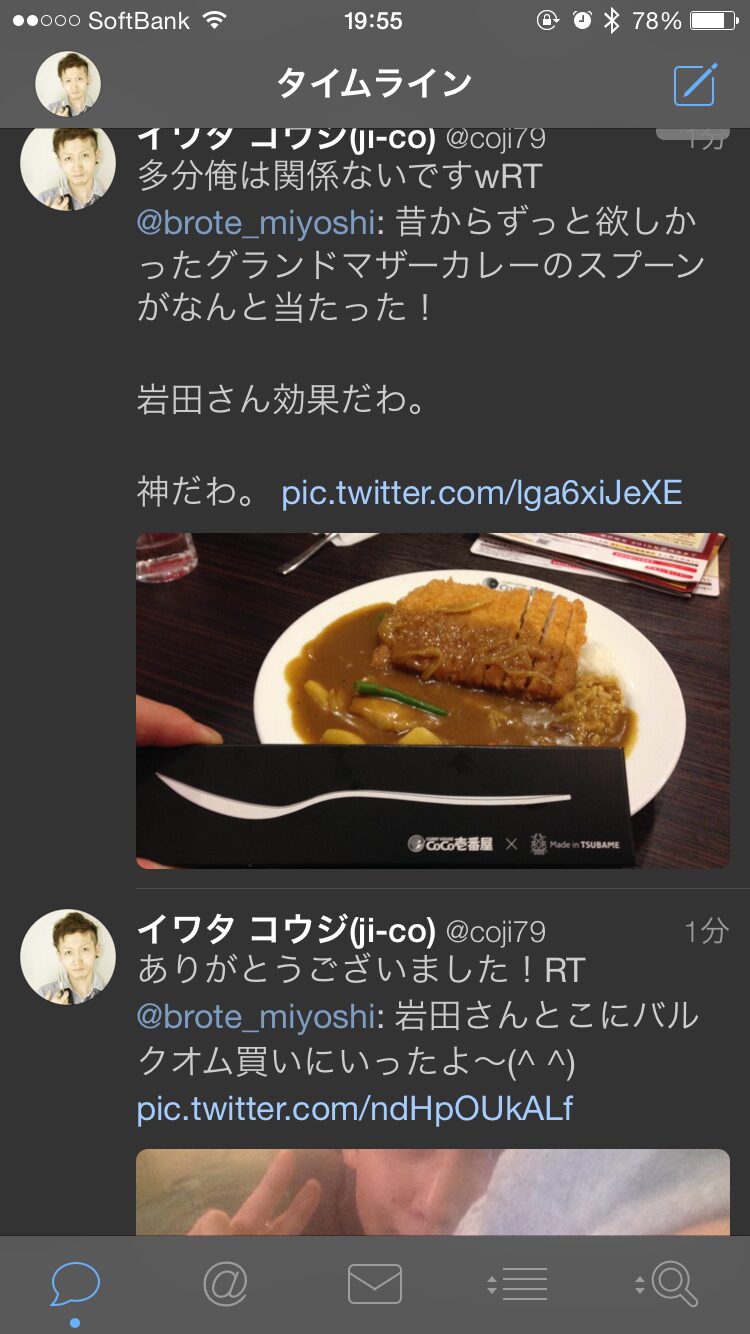Switch to the lists tab
The height and width of the screenshot is (1334, 750).
(x=518, y=1284)
